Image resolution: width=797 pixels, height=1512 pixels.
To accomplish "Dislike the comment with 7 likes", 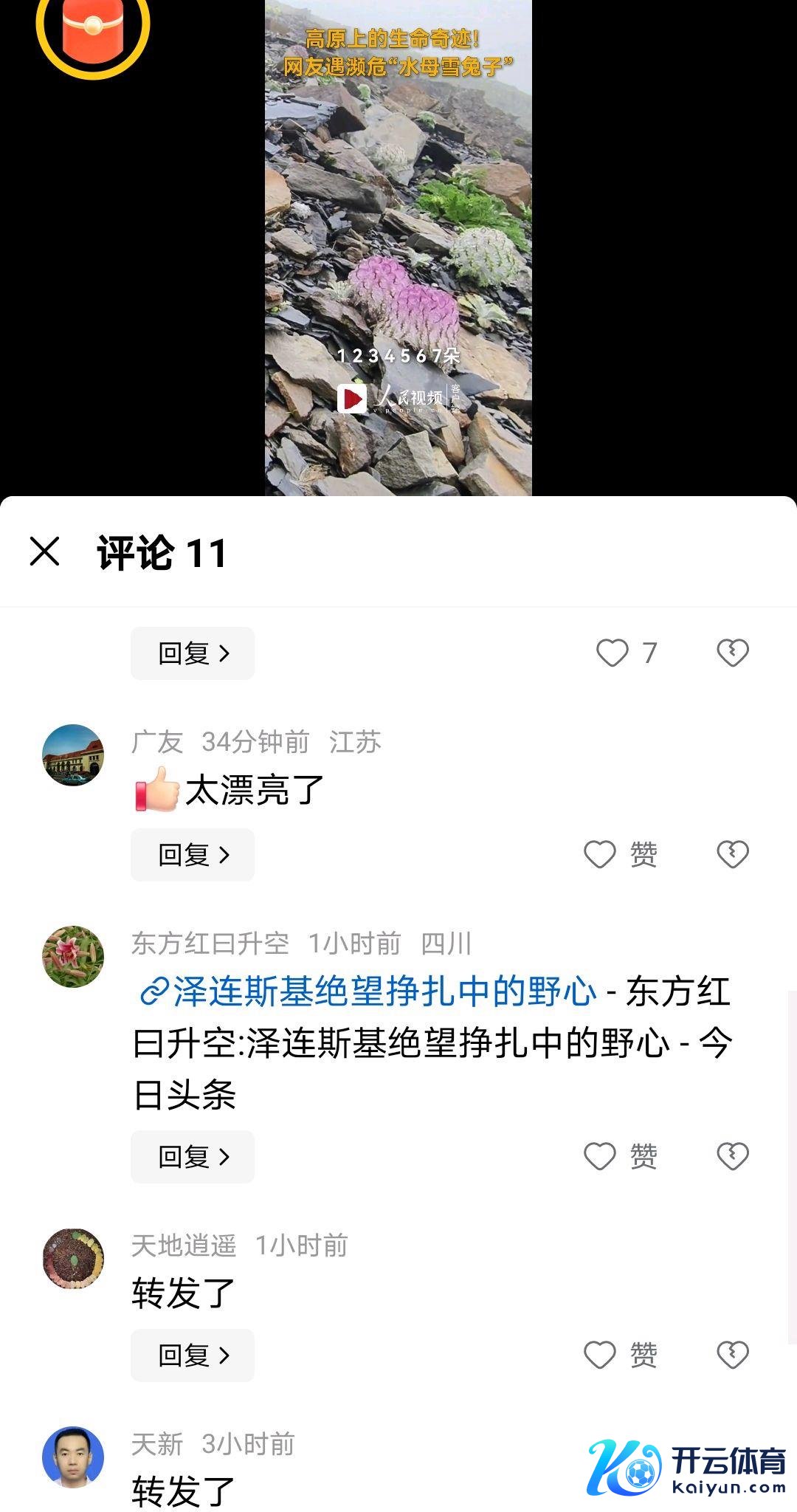I will tap(733, 653).
